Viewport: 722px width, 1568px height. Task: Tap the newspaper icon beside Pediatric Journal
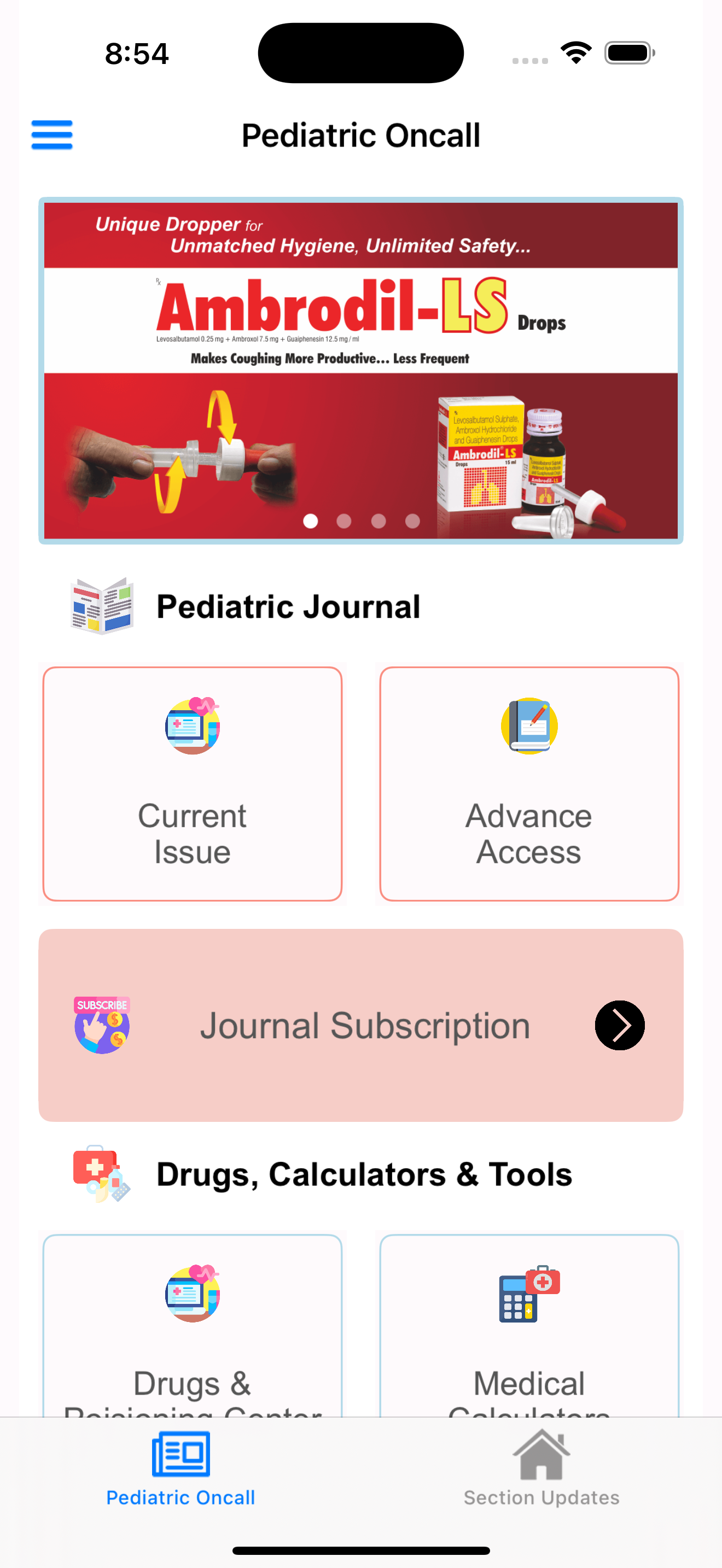[101, 605]
